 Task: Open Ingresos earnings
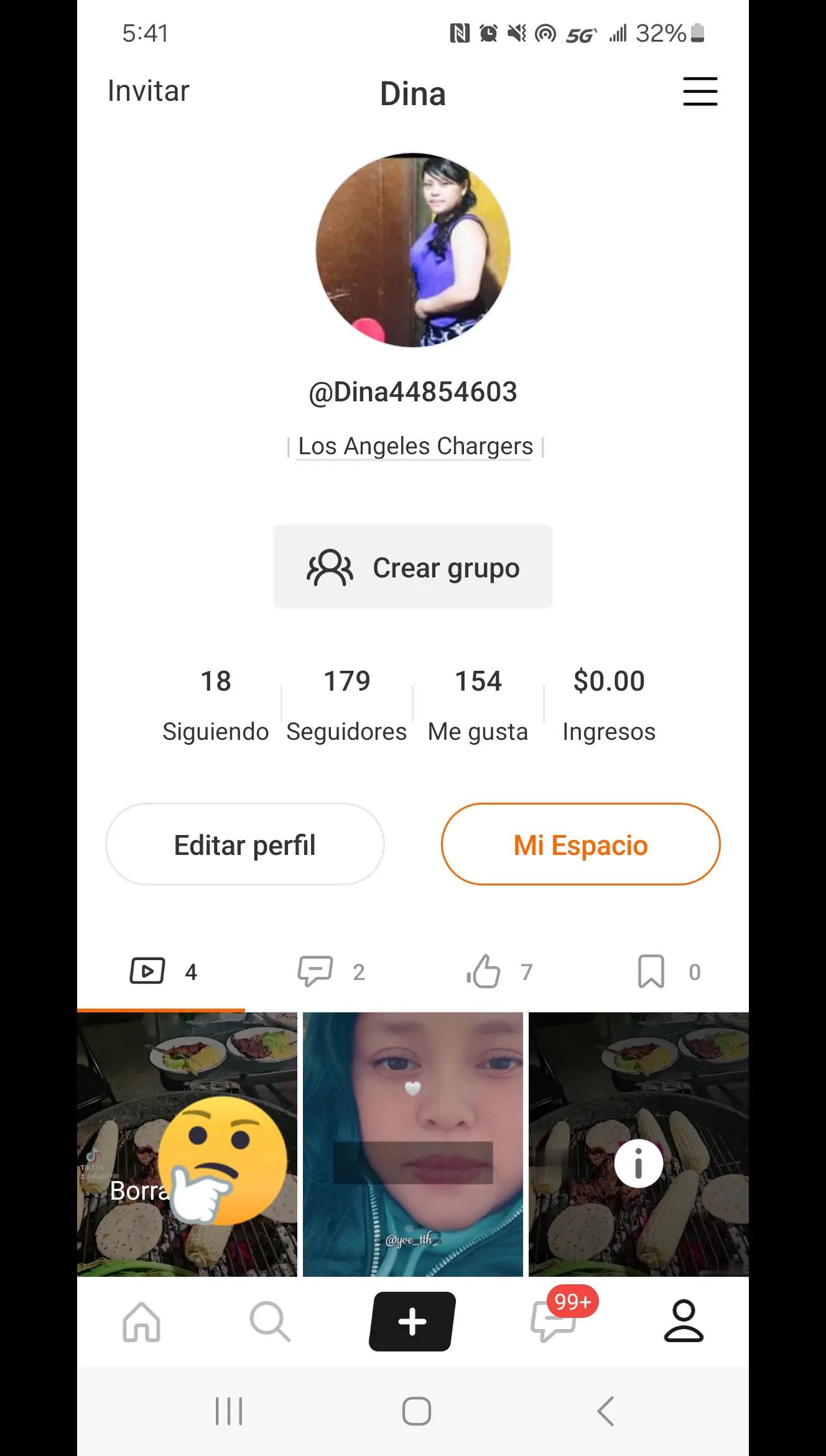[609, 706]
